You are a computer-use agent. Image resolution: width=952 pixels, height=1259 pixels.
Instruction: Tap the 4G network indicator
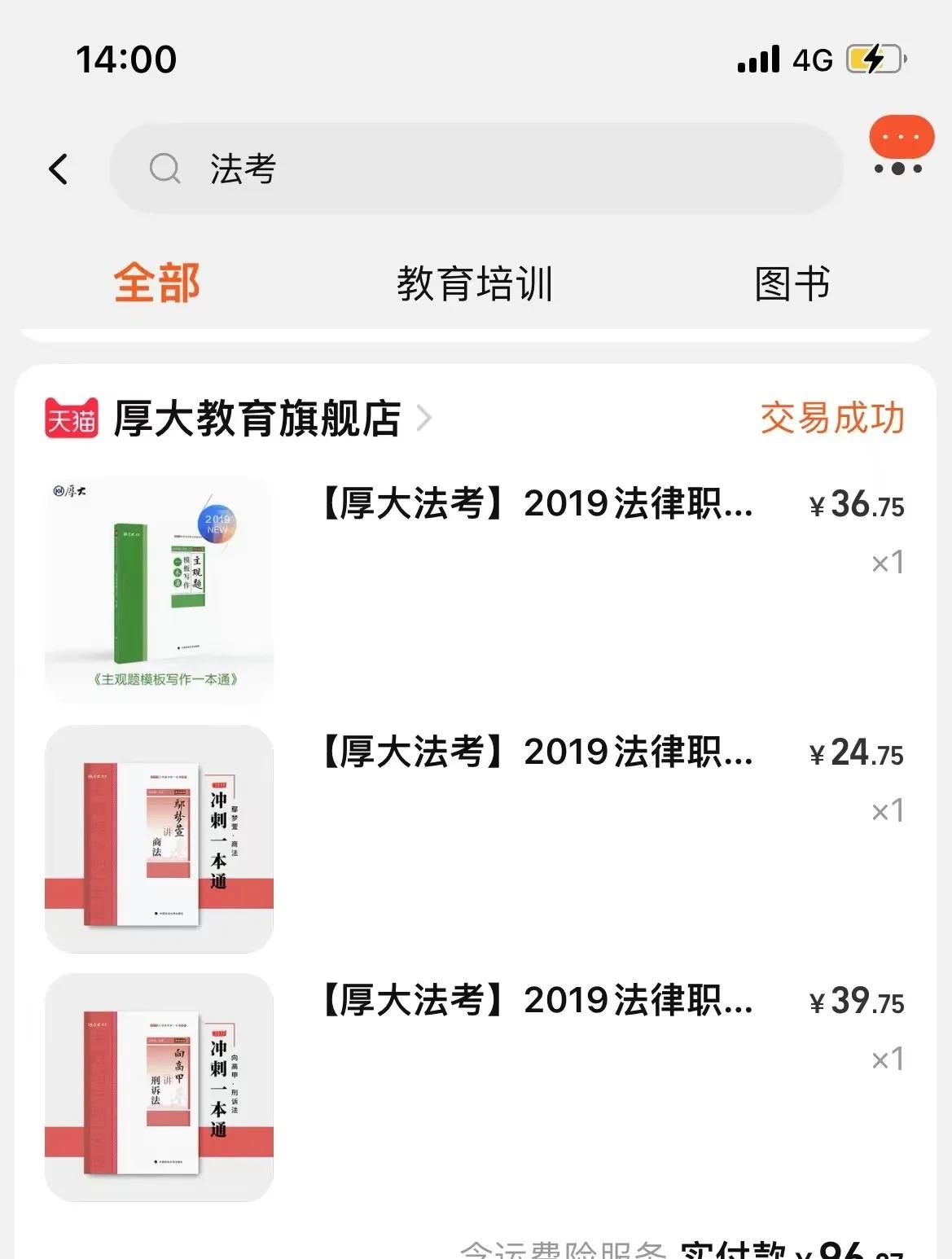pos(813,59)
